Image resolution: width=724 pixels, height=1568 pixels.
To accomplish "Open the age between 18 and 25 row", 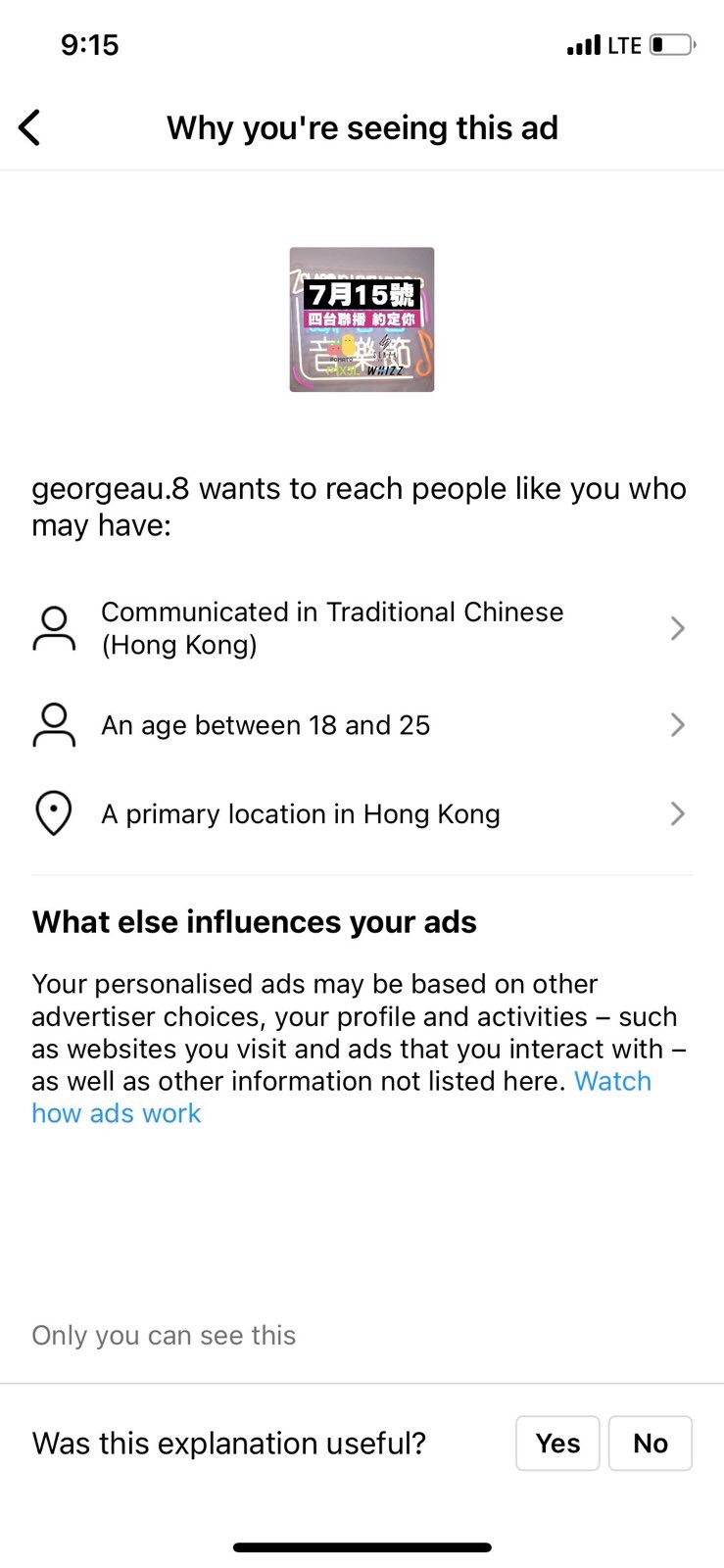I will point(362,725).
